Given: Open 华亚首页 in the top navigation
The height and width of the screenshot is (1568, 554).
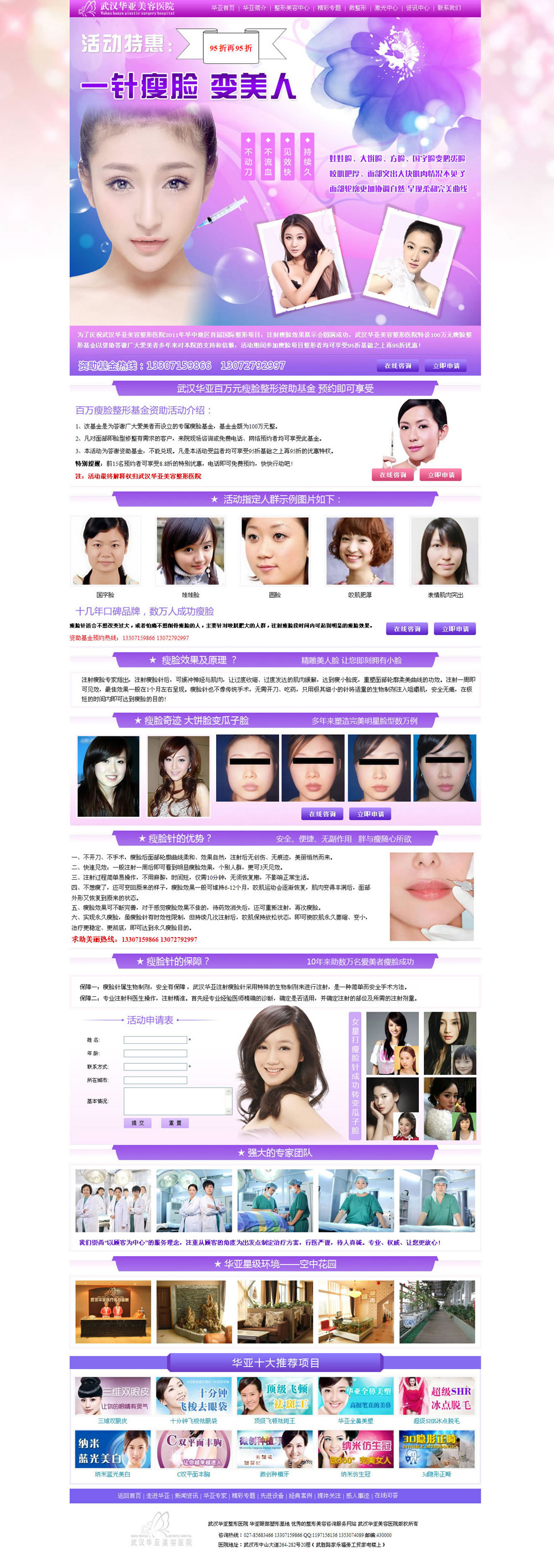Looking at the screenshot, I should [x=222, y=8].
